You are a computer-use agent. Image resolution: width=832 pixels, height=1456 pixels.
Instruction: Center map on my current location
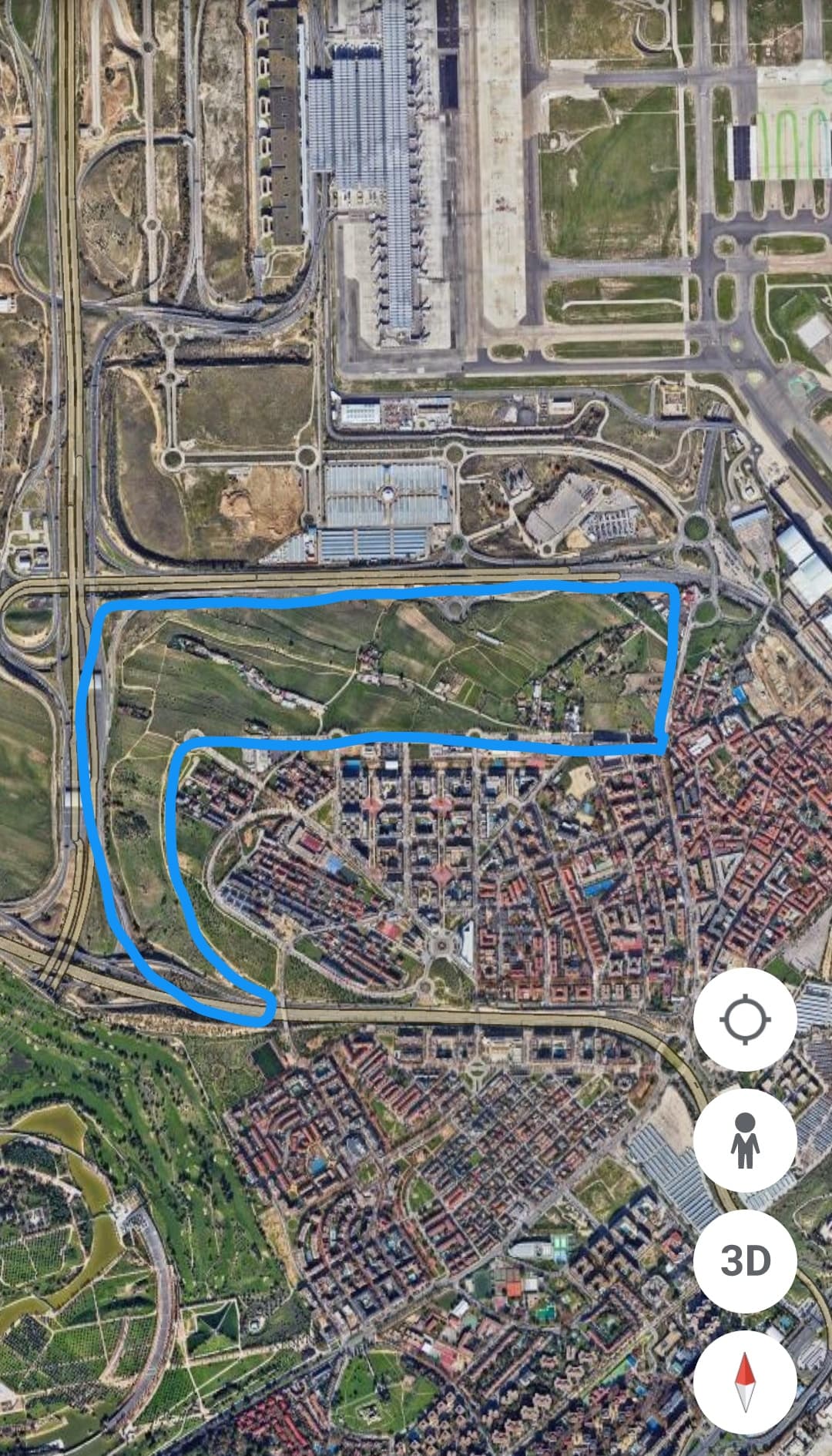point(745,1019)
